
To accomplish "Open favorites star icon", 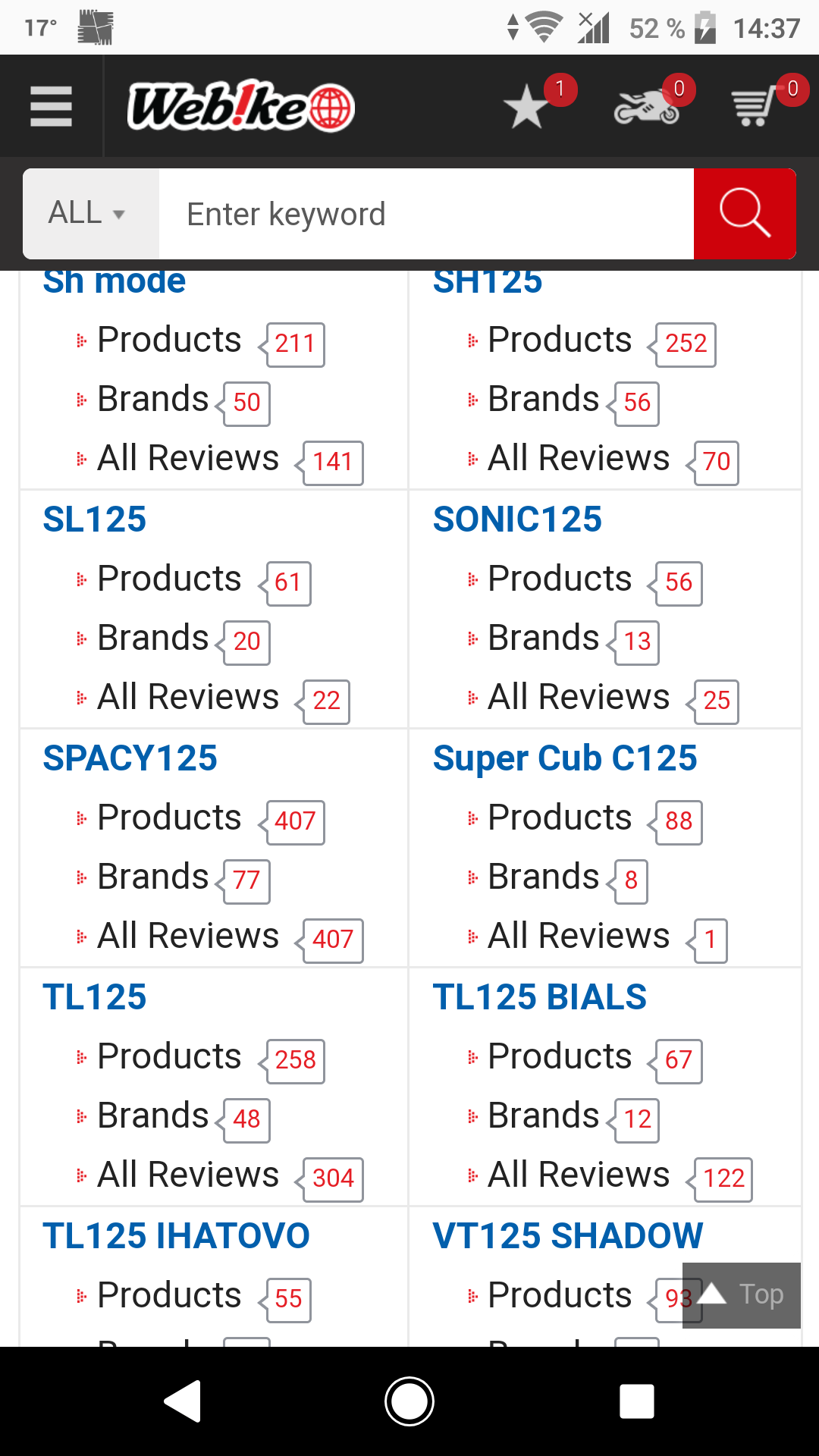I will [x=526, y=106].
